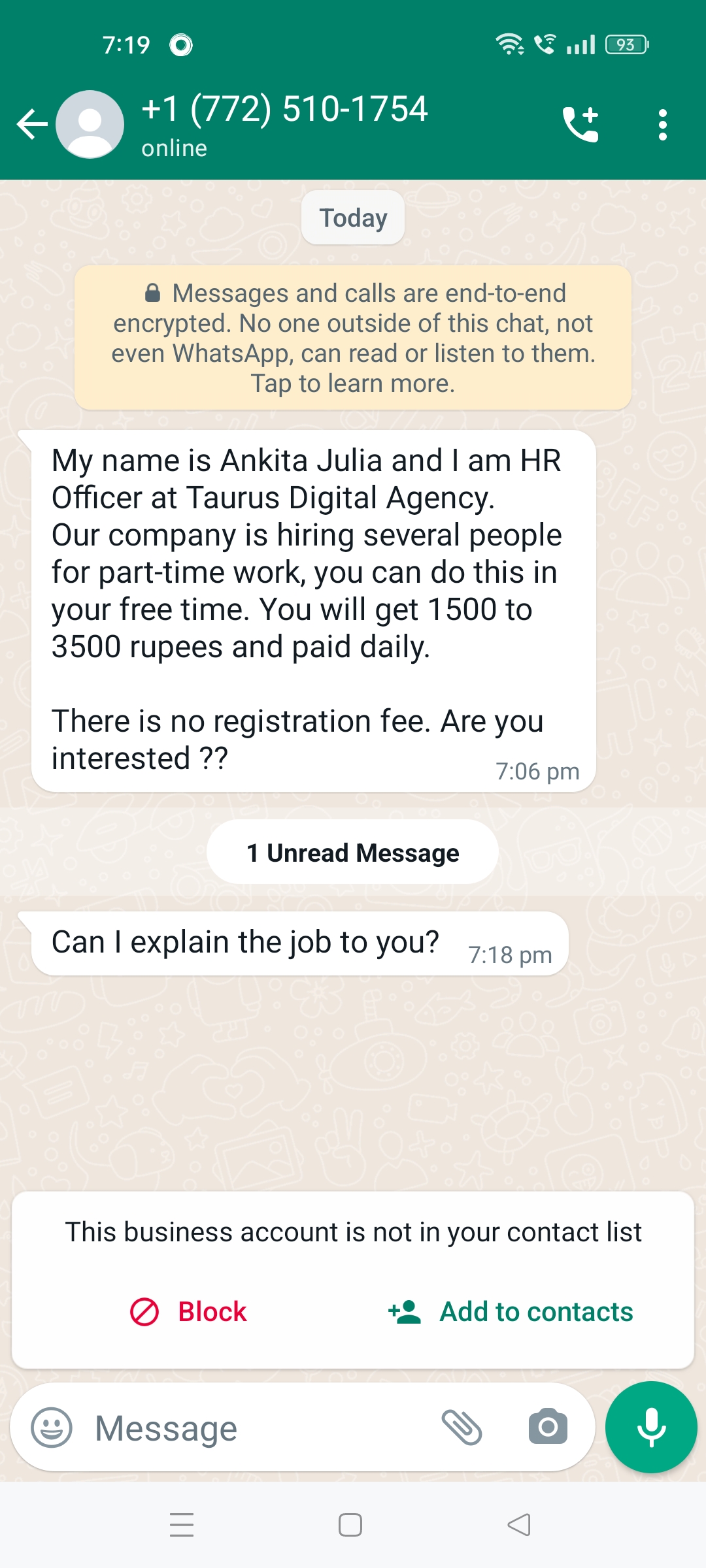This screenshot has width=706, height=1568.
Task: Open the attachment paperclip menu
Action: [462, 1427]
